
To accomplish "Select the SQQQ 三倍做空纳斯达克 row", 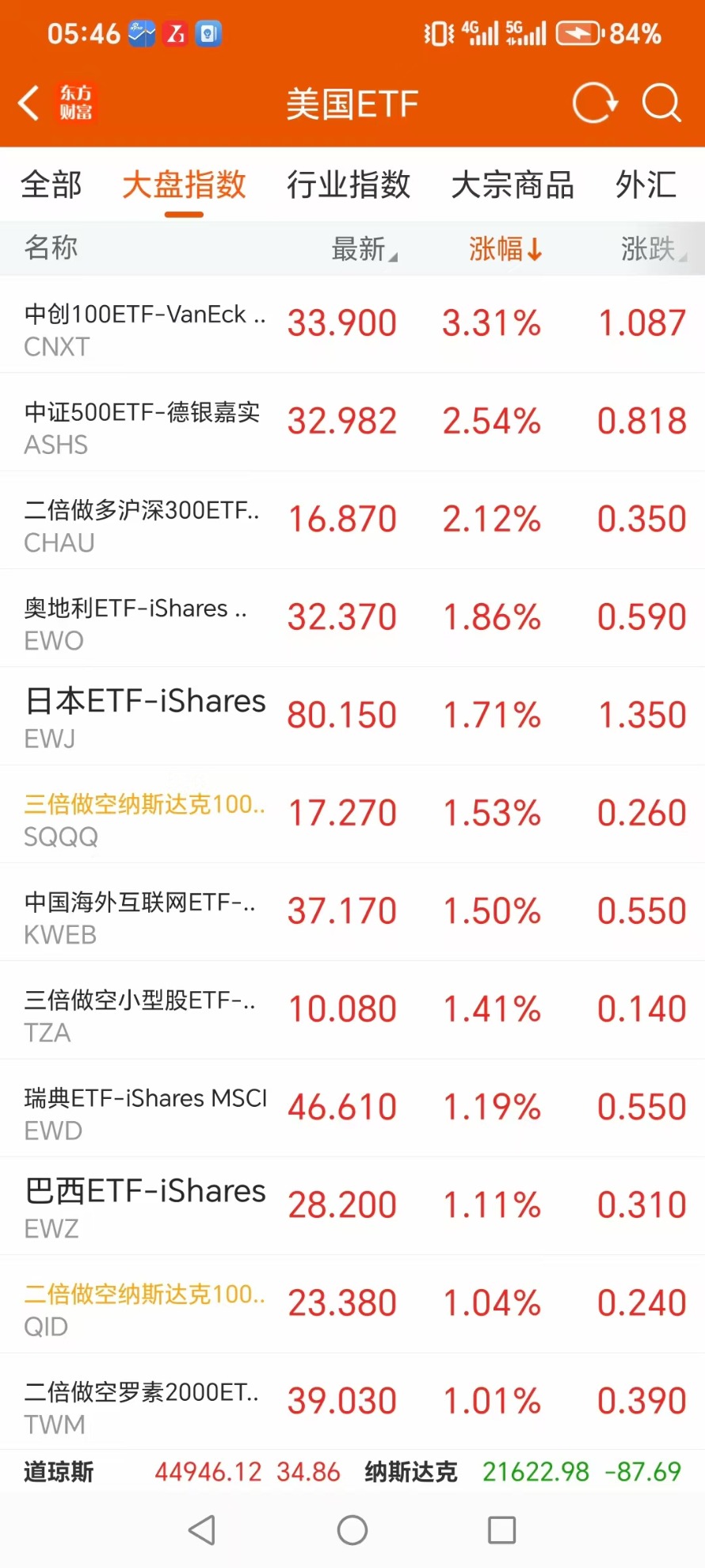I will (352, 815).
